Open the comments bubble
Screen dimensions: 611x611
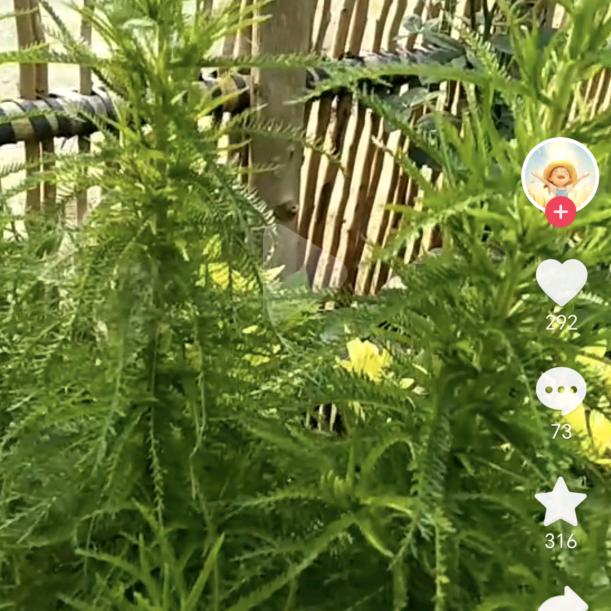[561, 389]
